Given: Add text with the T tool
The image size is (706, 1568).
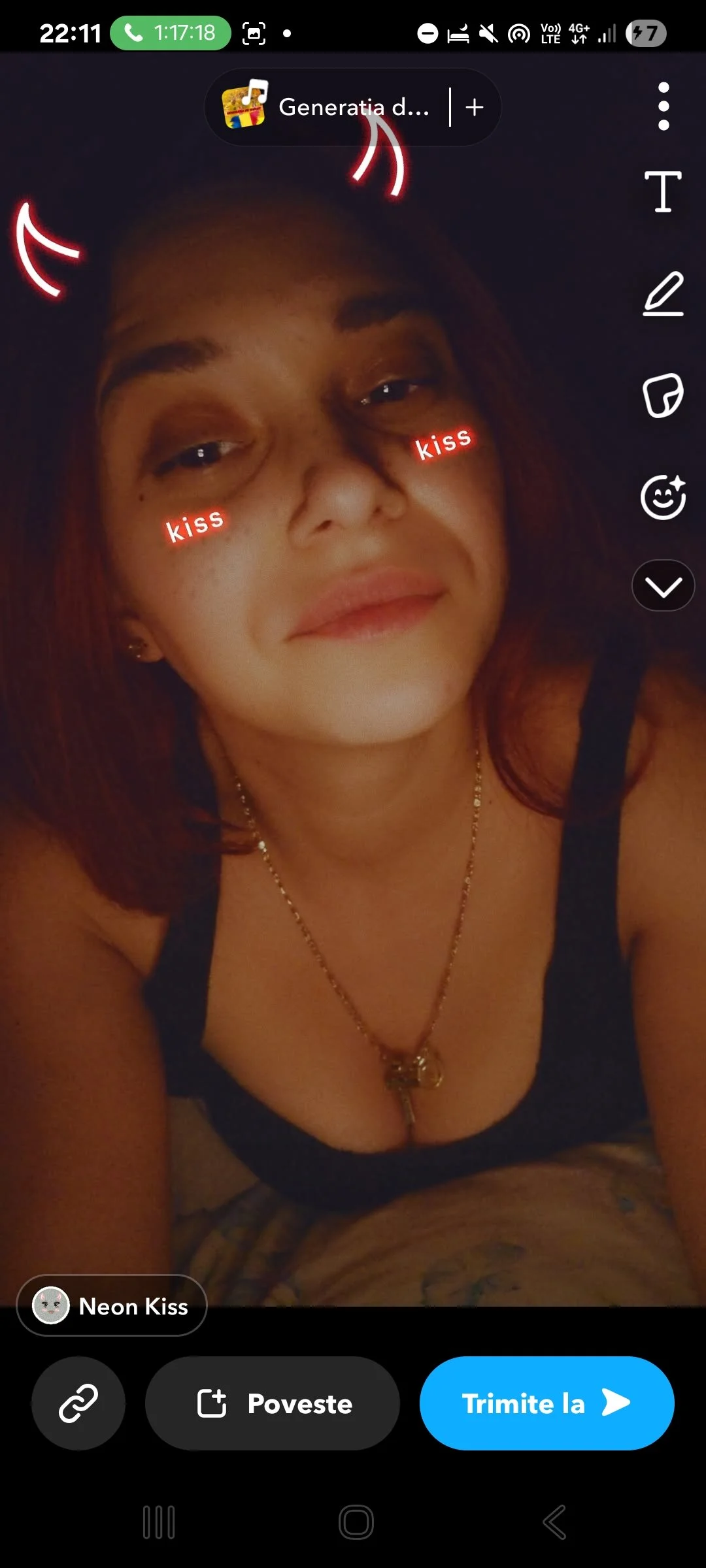Looking at the screenshot, I should coord(664,191).
